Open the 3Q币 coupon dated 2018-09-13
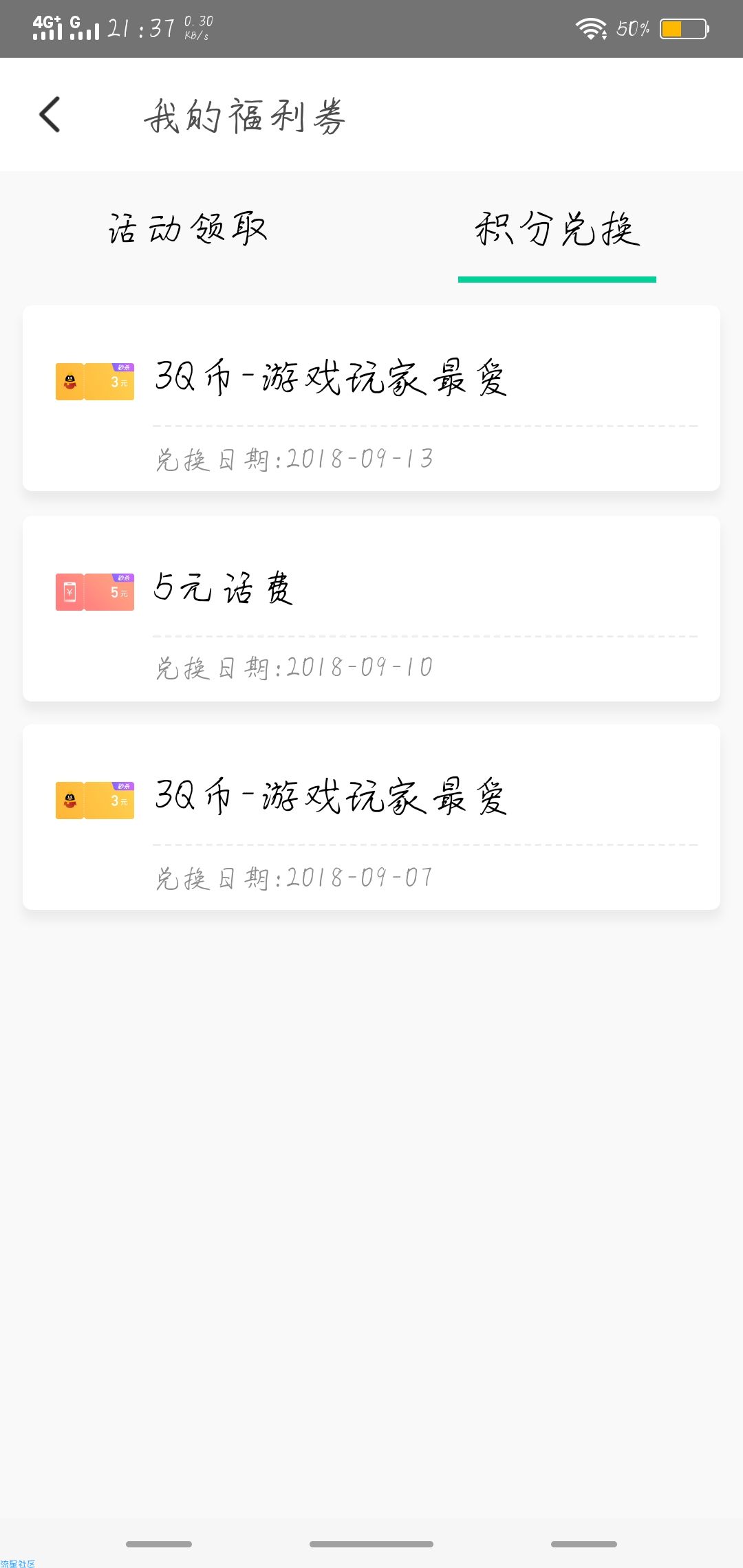 371,398
